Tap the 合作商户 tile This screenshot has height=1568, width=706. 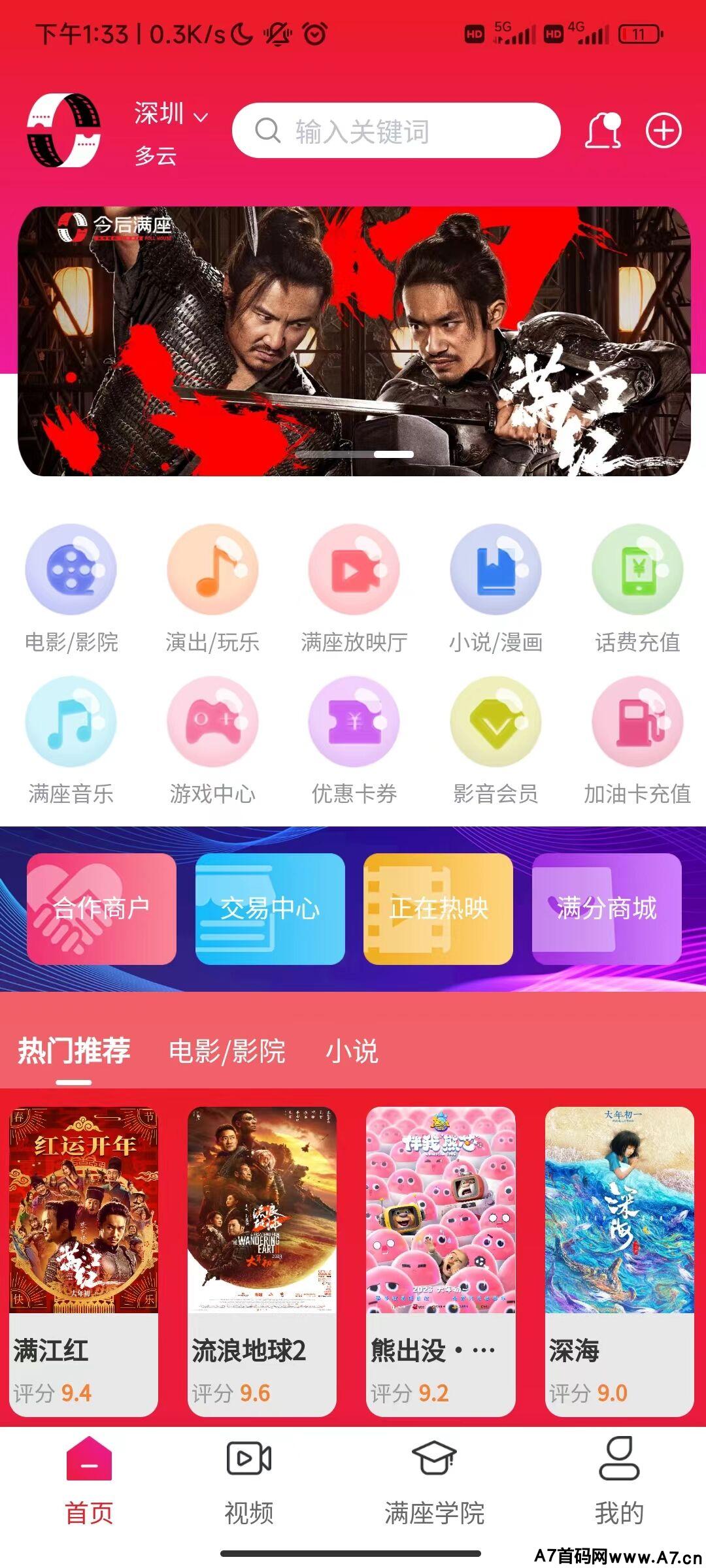tap(101, 909)
